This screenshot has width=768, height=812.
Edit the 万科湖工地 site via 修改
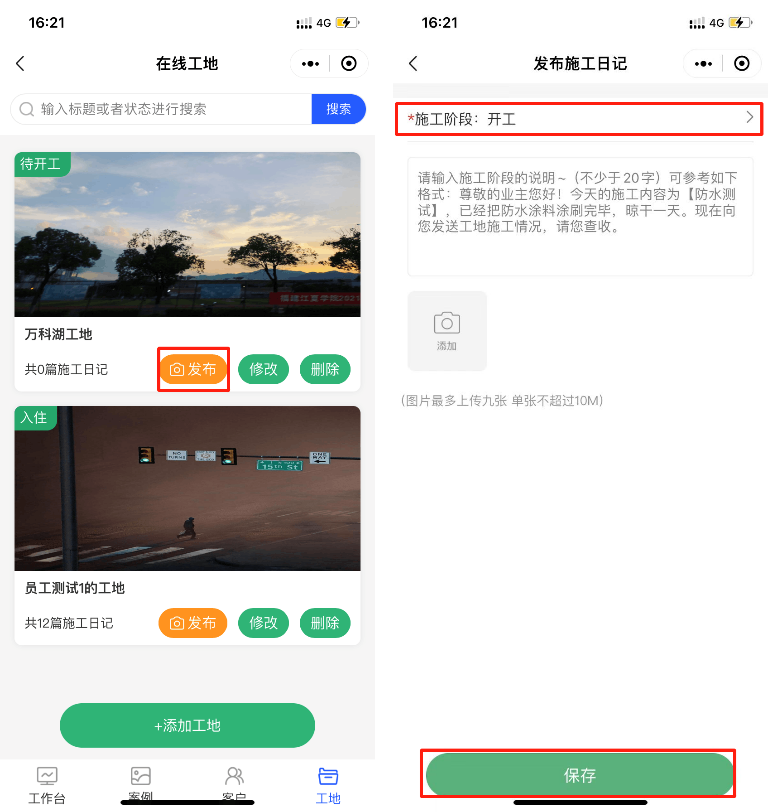(263, 369)
